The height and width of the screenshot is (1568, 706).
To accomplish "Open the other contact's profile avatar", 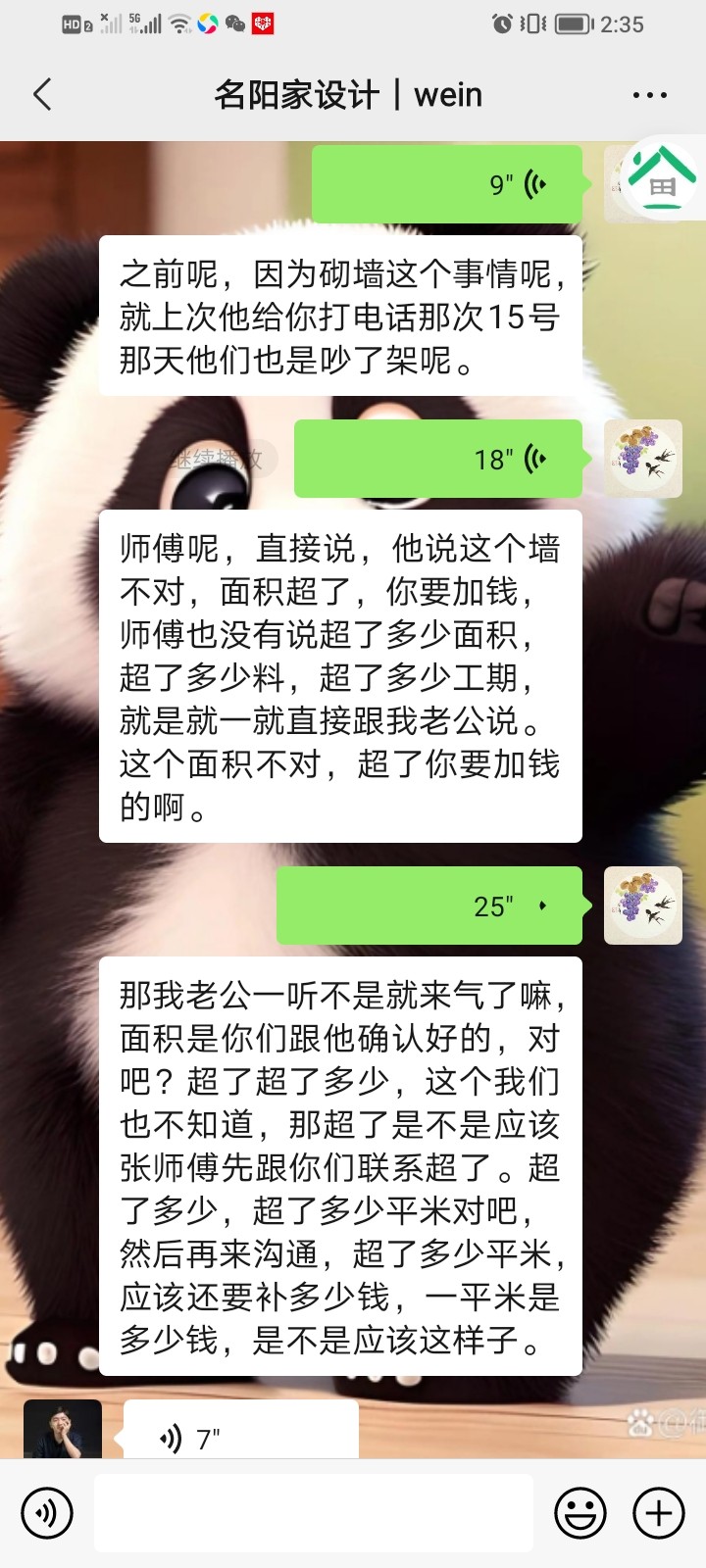I will click(x=63, y=1431).
